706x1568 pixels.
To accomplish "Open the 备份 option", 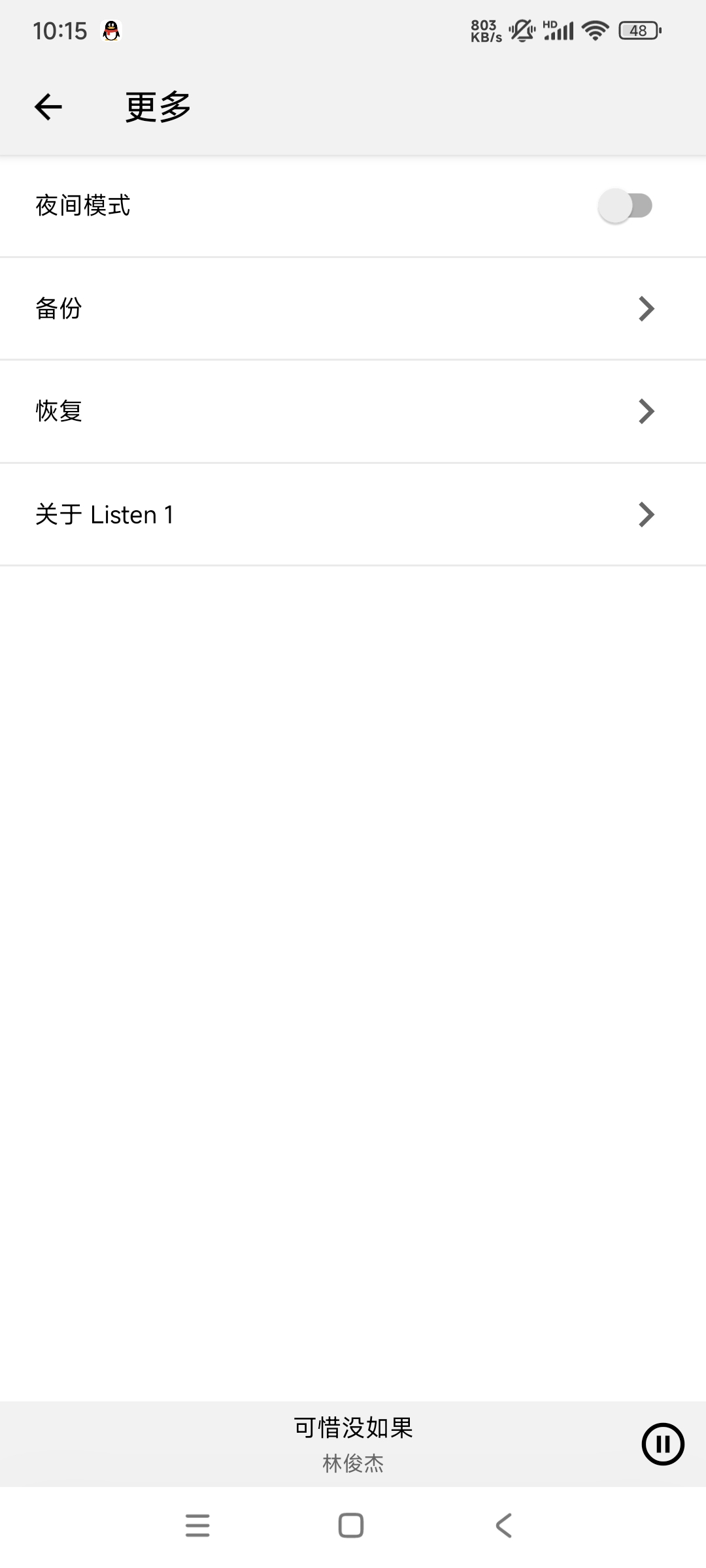I will (353, 308).
